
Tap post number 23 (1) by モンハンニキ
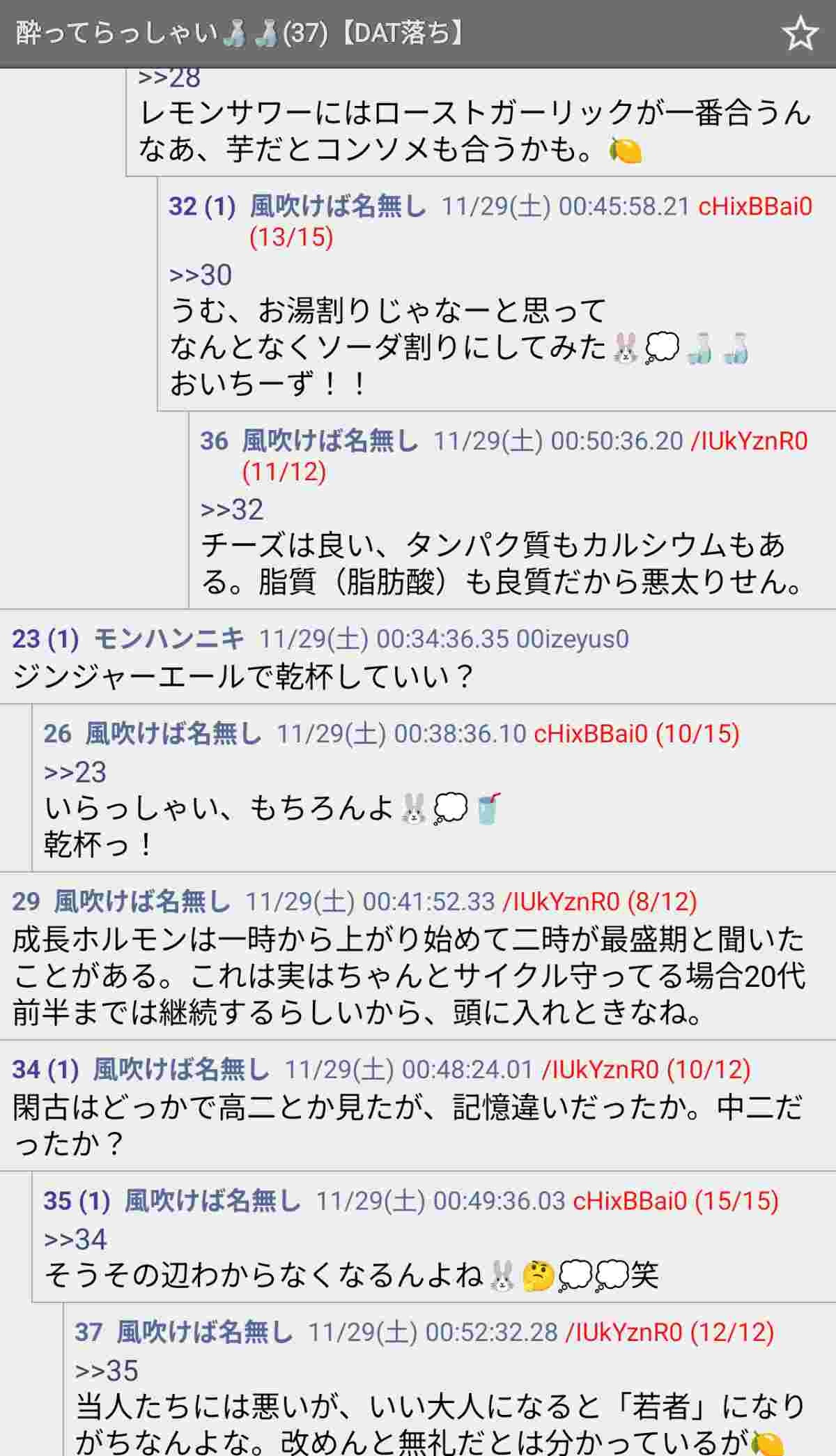tap(45, 638)
